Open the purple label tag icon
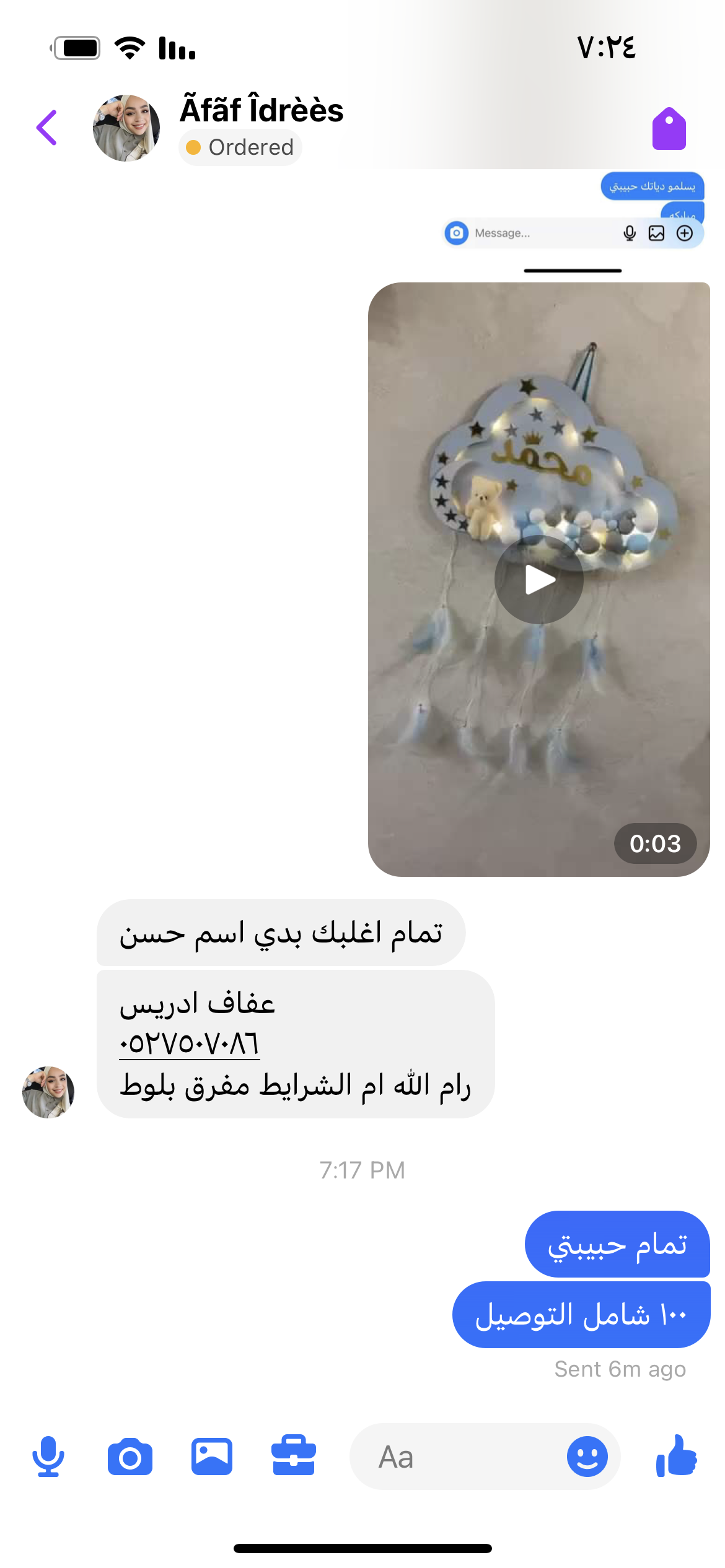The height and width of the screenshot is (1568, 725). tap(669, 129)
